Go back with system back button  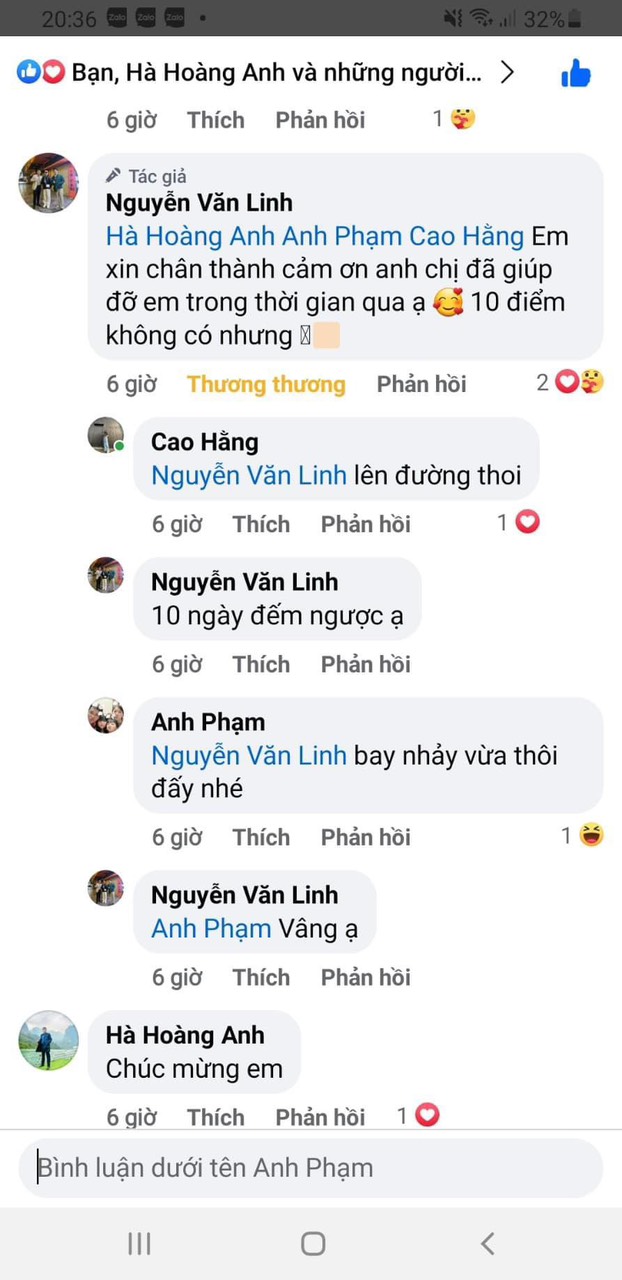tap(487, 1243)
